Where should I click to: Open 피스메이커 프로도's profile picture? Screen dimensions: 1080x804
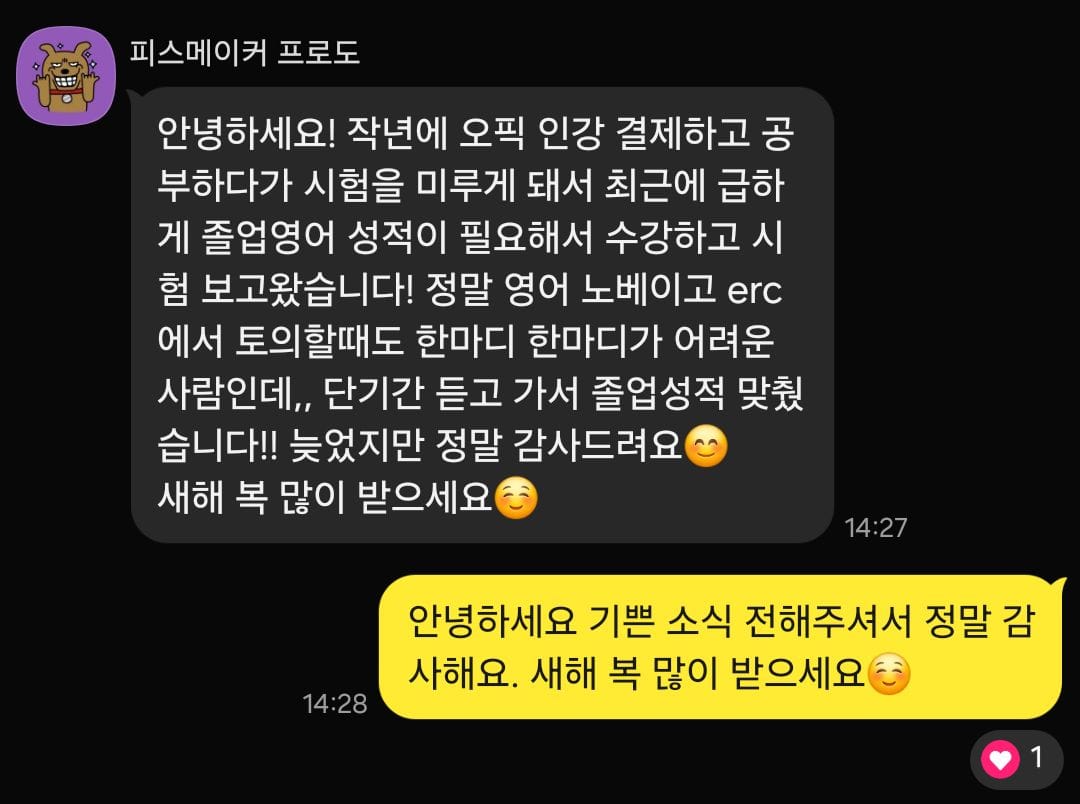click(66, 76)
